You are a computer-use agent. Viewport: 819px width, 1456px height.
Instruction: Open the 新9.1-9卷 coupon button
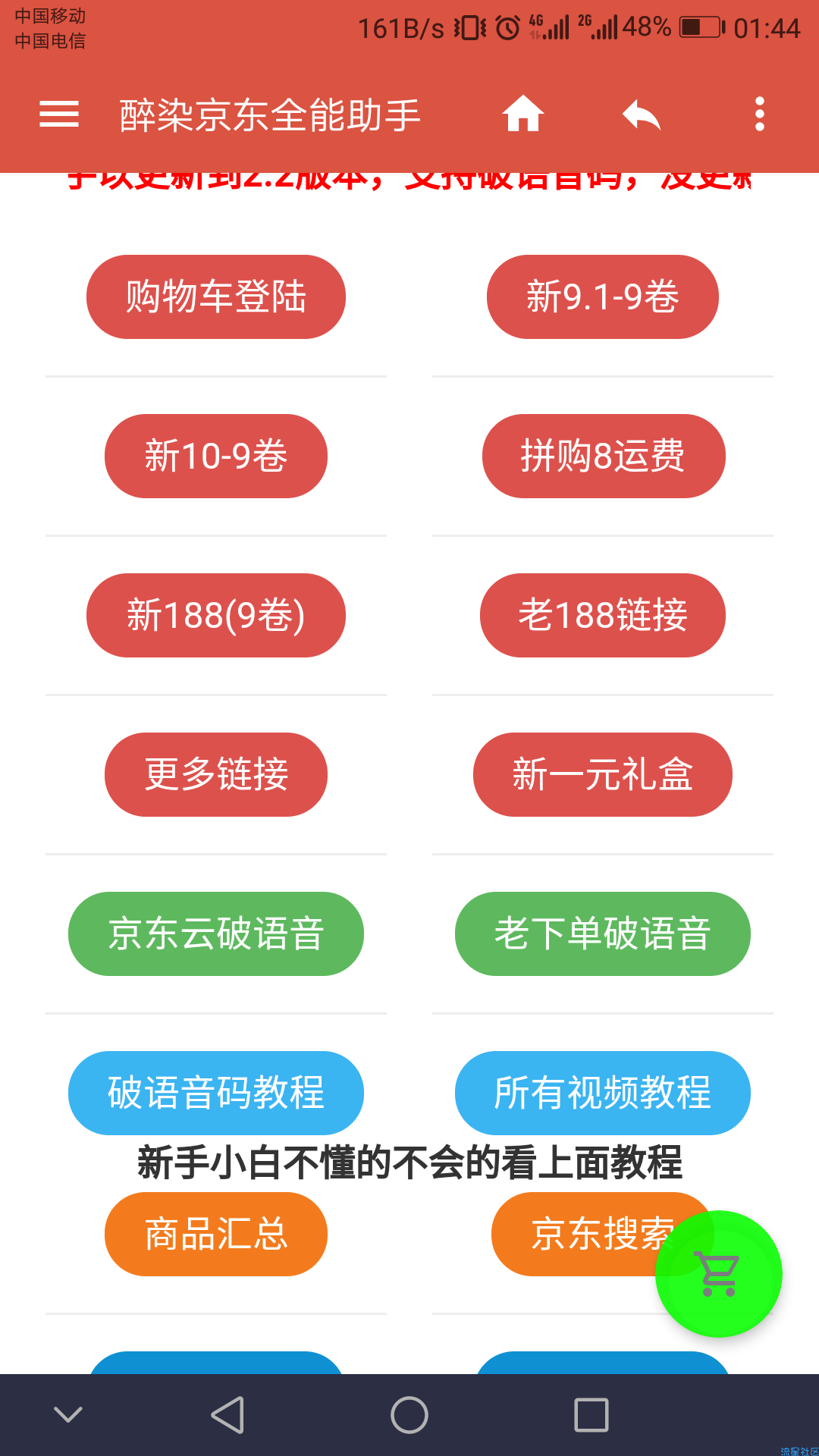(603, 297)
